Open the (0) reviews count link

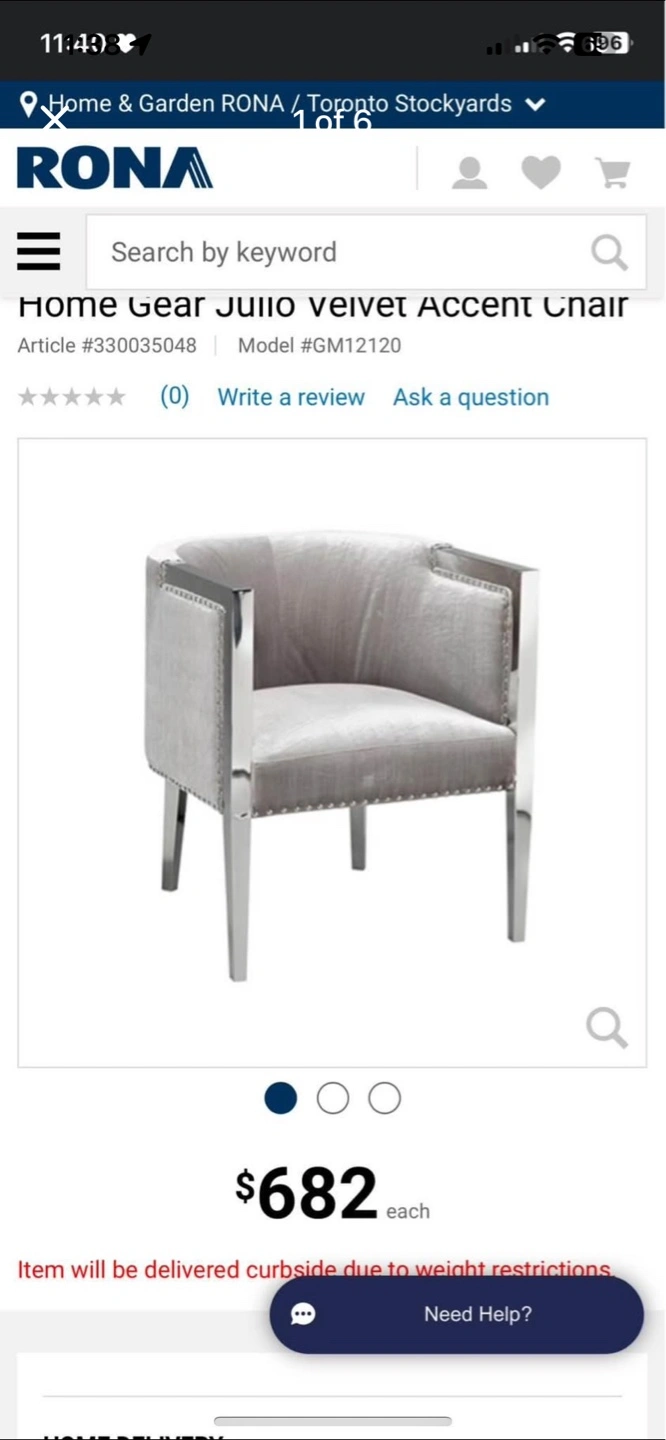point(175,396)
